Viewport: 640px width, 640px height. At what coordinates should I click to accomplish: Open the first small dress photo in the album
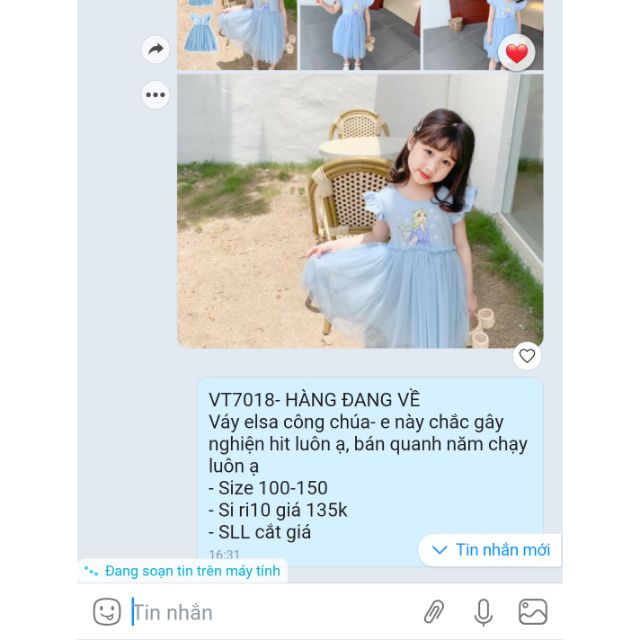[236, 35]
